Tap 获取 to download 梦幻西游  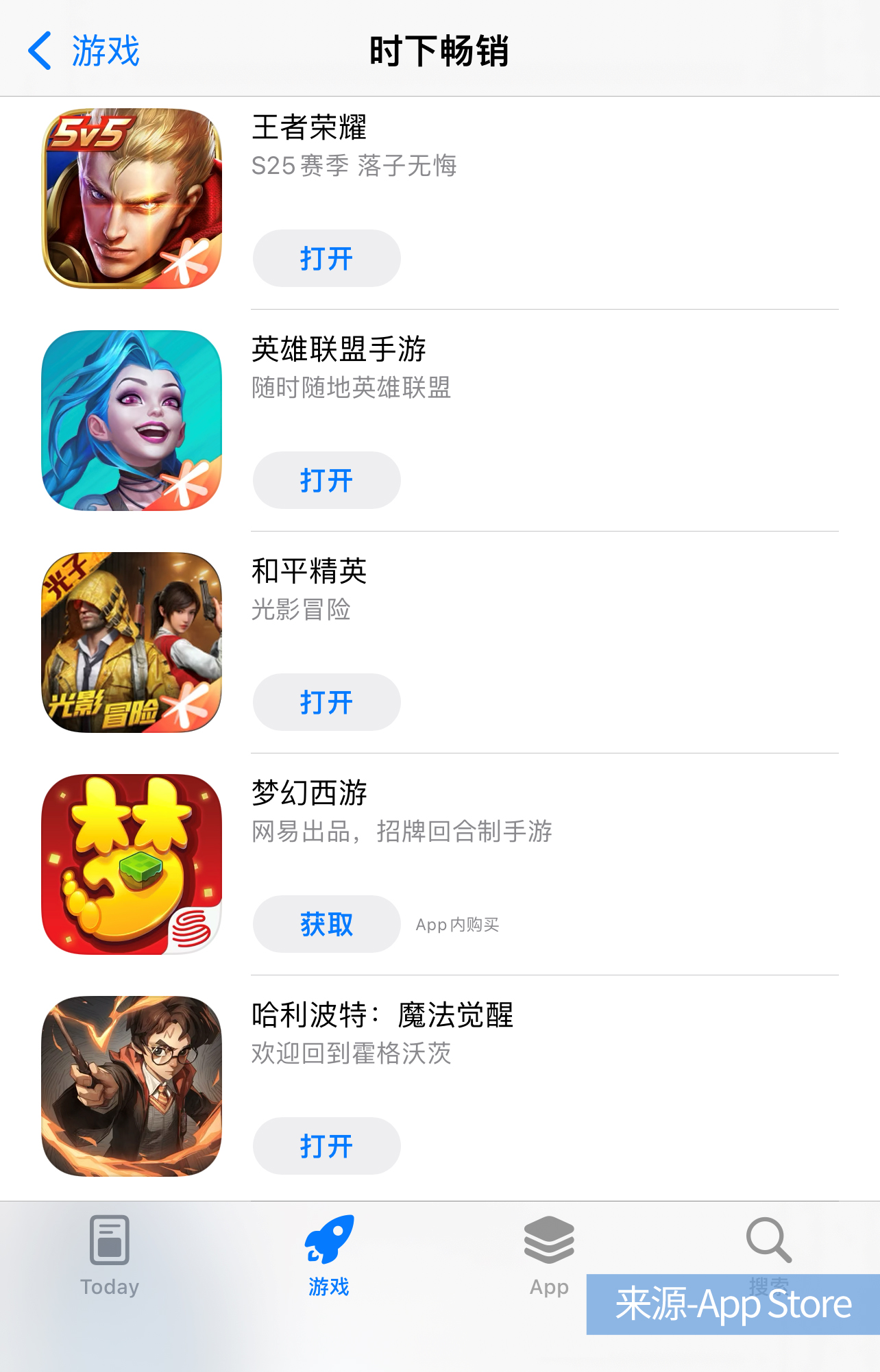326,924
